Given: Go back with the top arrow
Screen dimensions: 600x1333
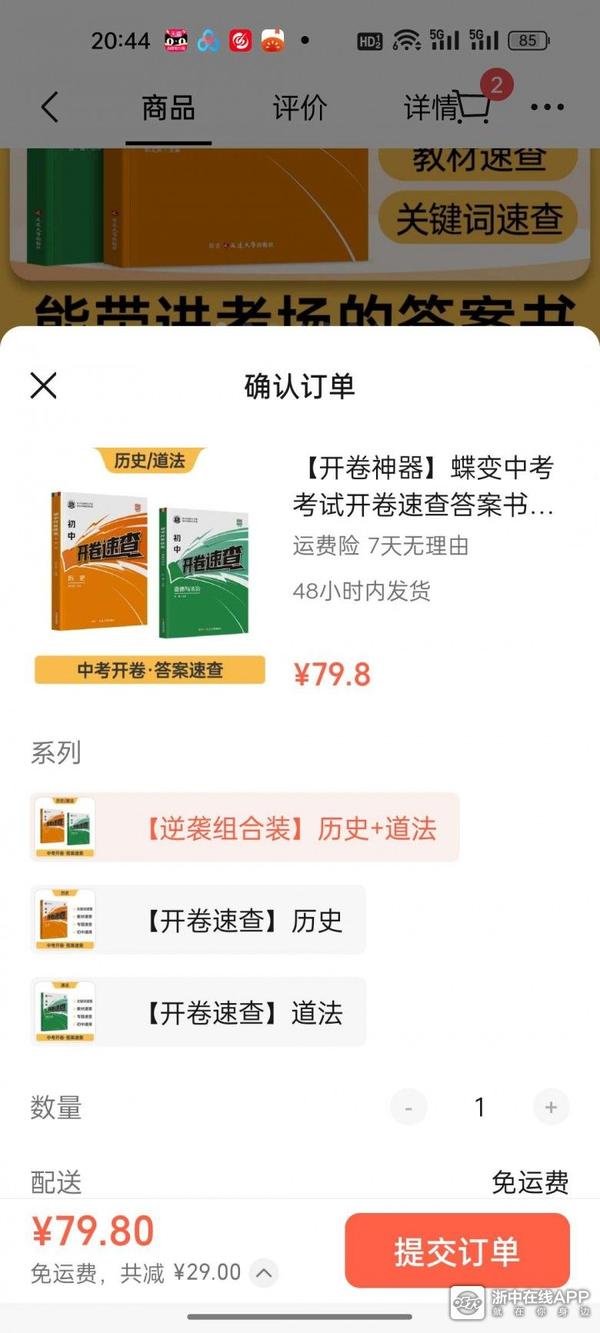Looking at the screenshot, I should pos(50,108).
